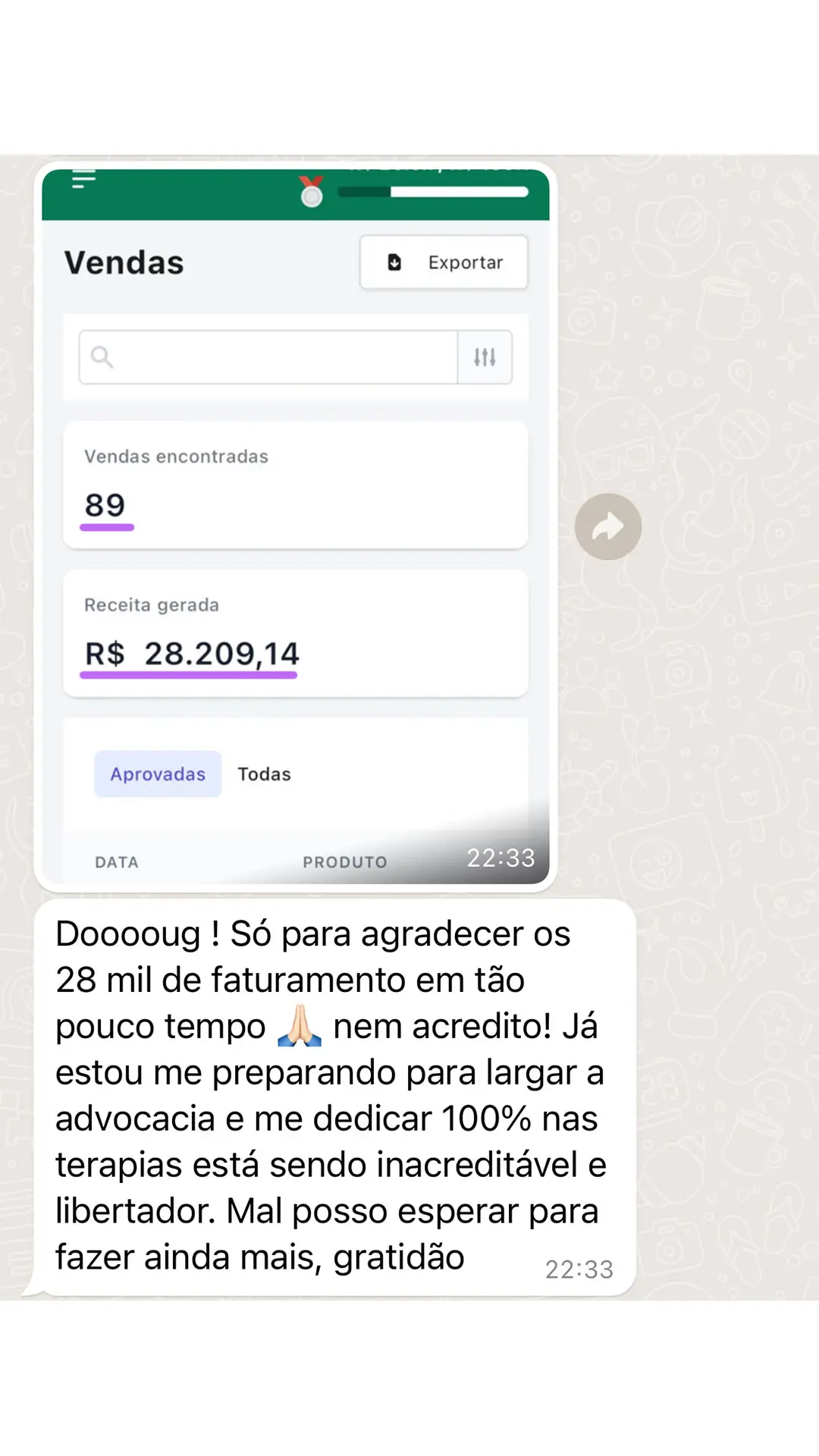Image resolution: width=819 pixels, height=1456 pixels.
Task: Open filter options with the sliders icon
Action: pos(485,356)
